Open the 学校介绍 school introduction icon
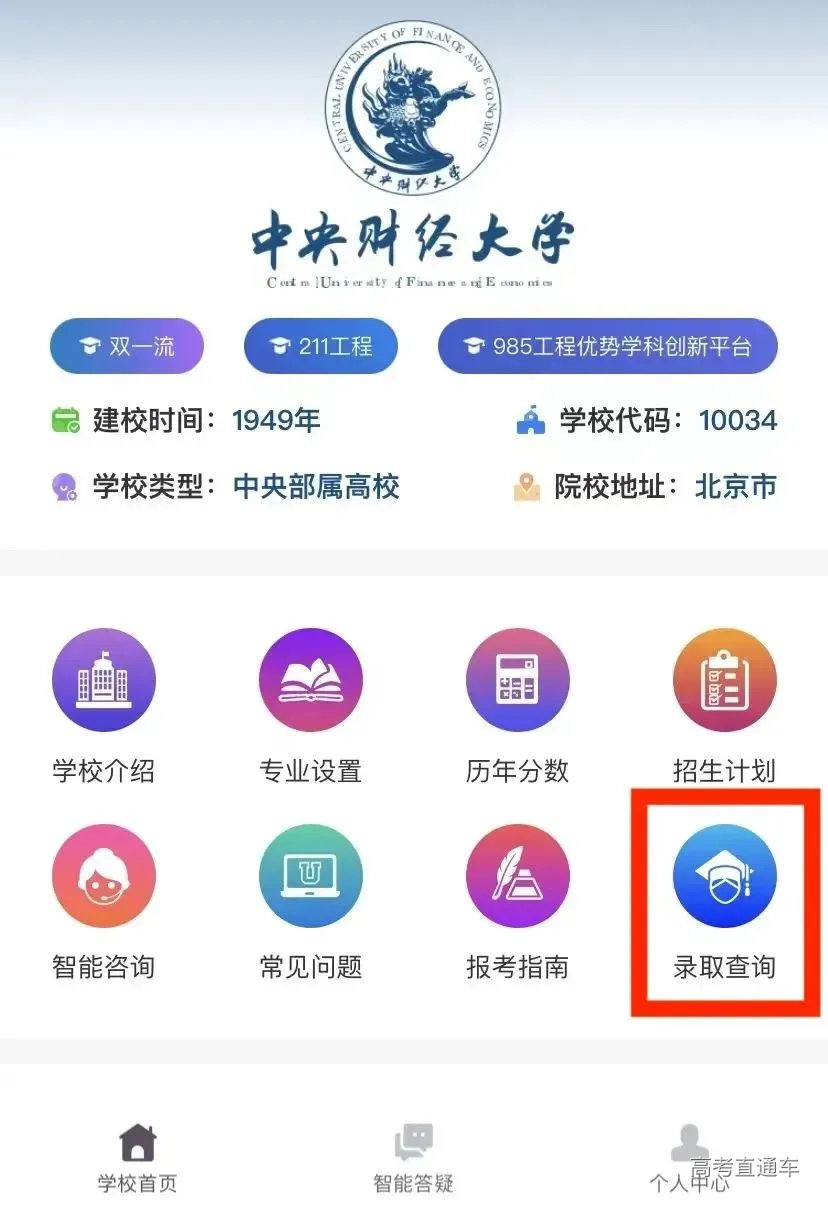The height and width of the screenshot is (1207, 828). (x=104, y=680)
